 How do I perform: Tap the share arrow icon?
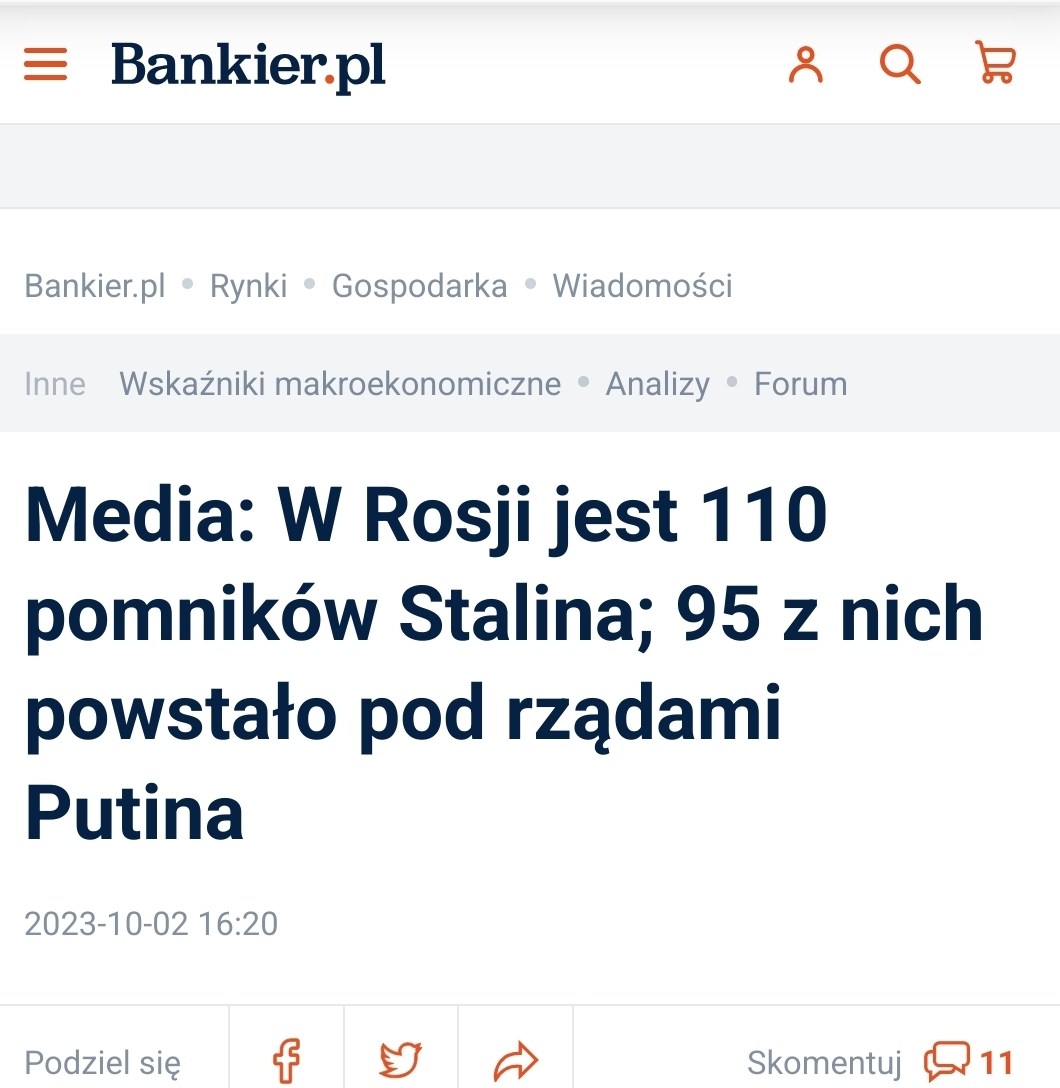(516, 1060)
